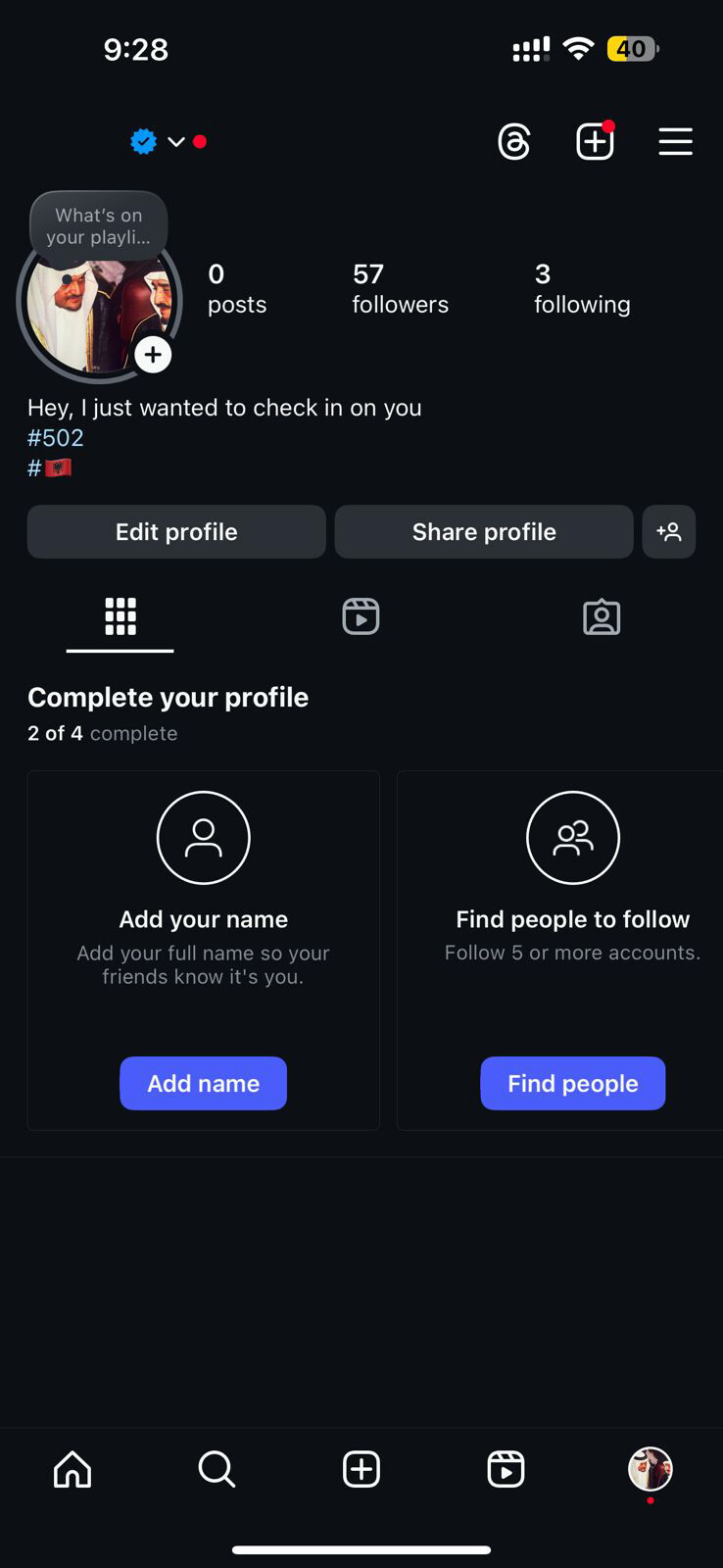Open the #502 hashtag link
This screenshot has width=723, height=1568.
[56, 437]
